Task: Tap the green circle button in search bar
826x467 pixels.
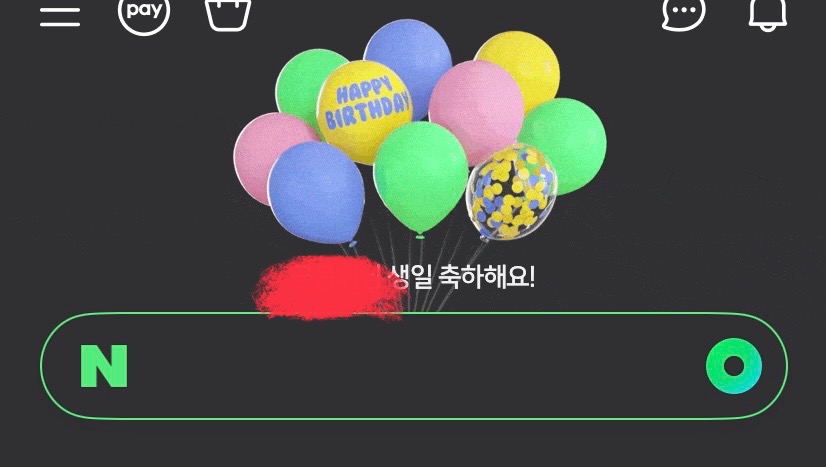Action: point(733,366)
